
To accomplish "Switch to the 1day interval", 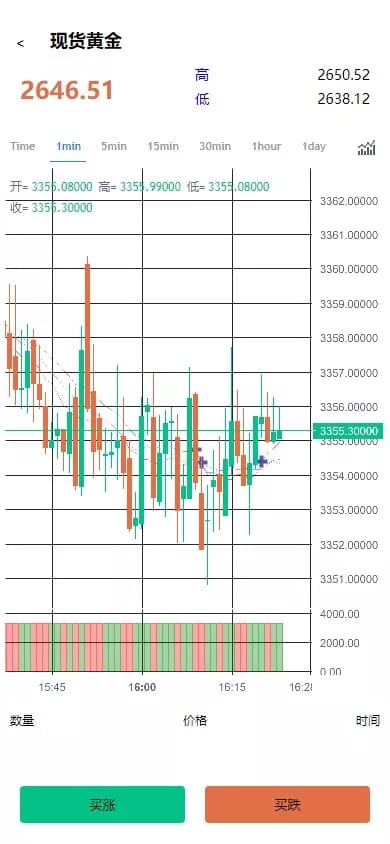I will click(x=314, y=146).
